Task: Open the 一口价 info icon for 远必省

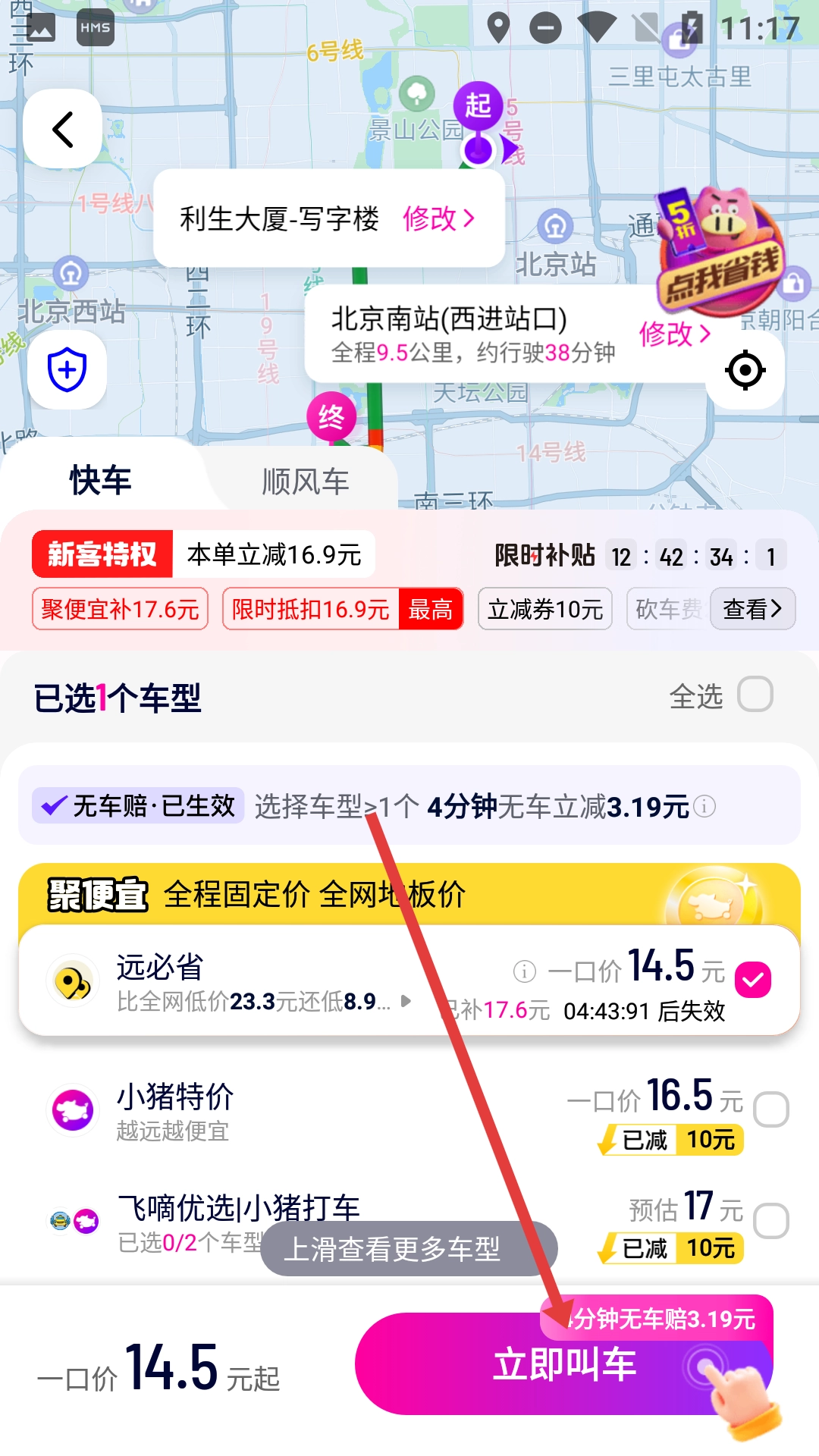Action: pos(524,971)
